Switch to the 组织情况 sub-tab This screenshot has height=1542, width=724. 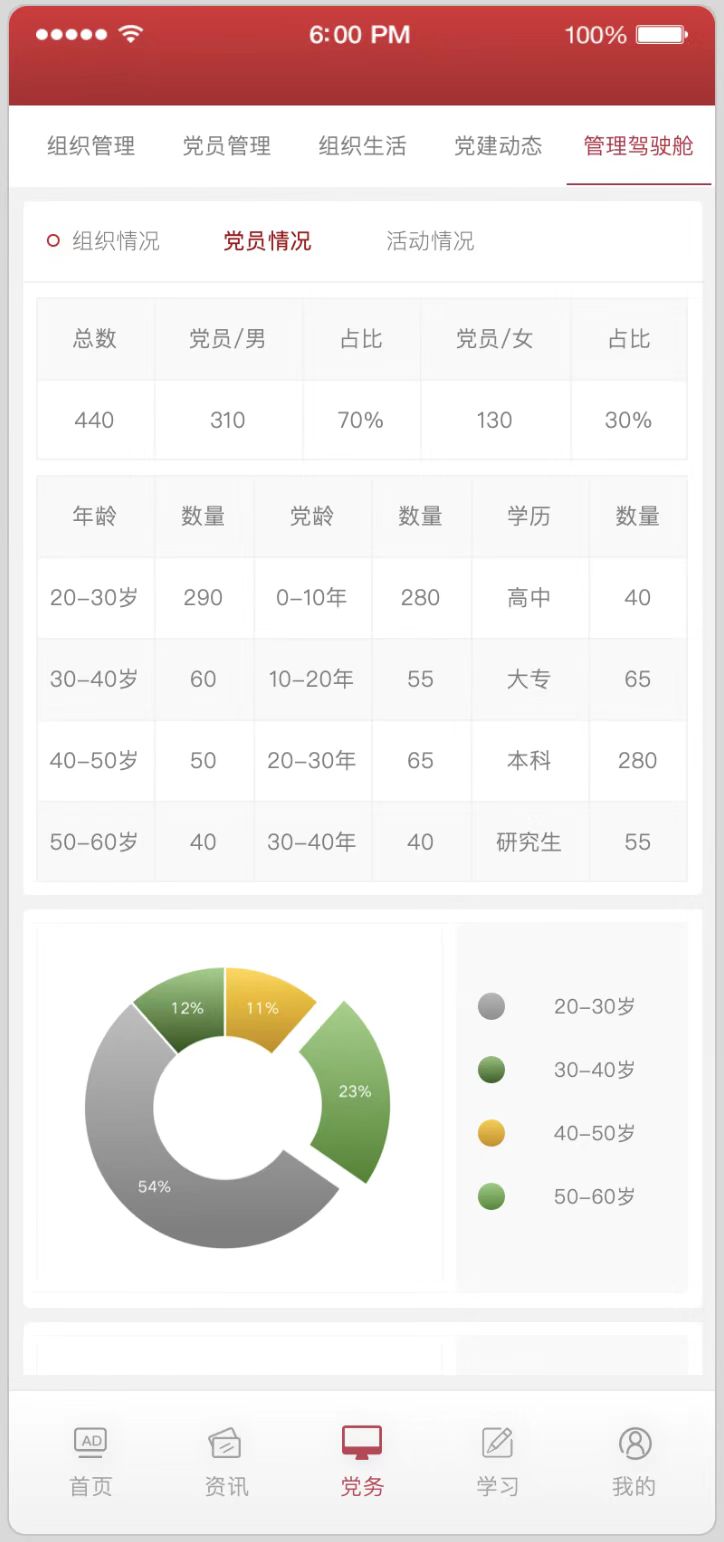click(103, 241)
